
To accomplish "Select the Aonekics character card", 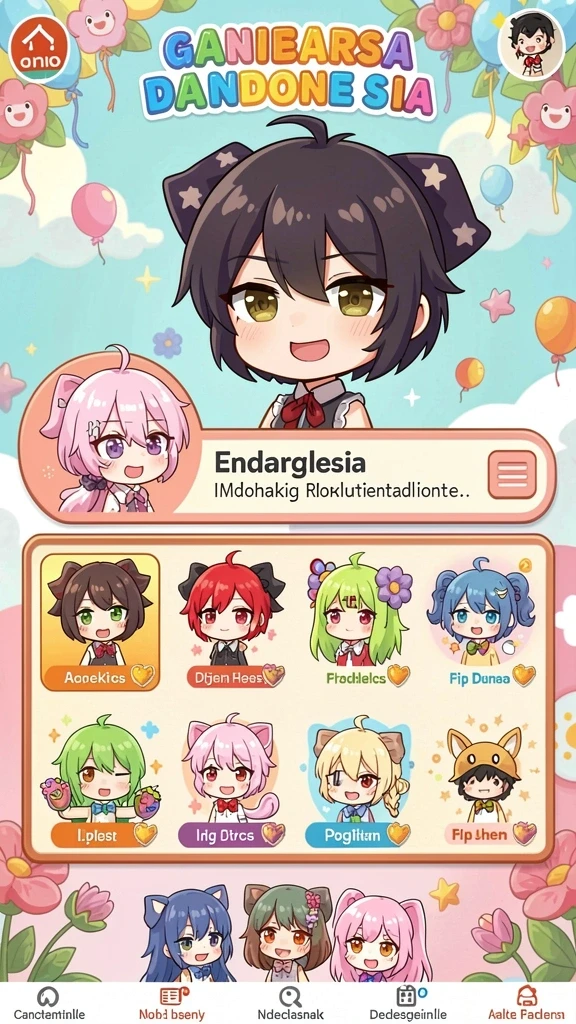I will click(x=100, y=622).
